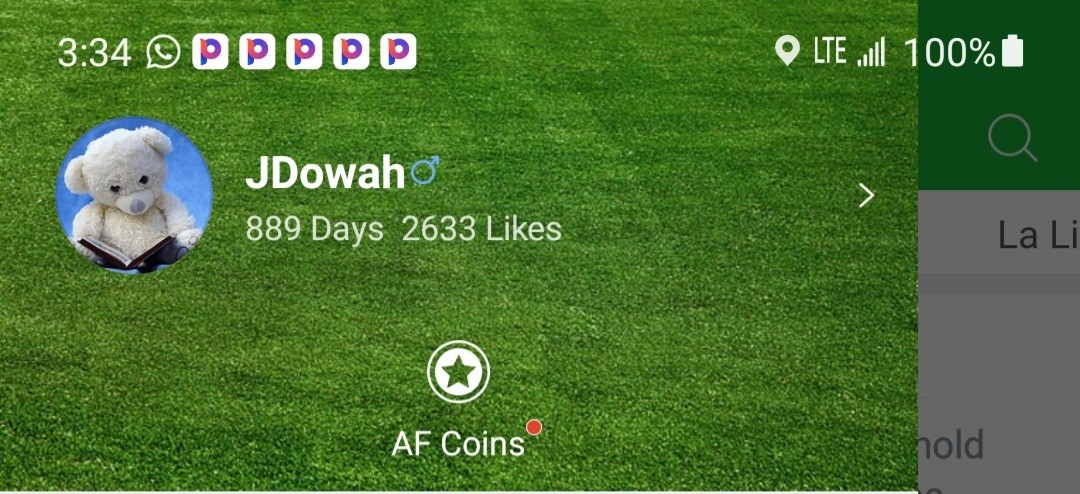Tap the chevron next to JDowah
Viewport: 1080px width, 494px height.
[866, 196]
